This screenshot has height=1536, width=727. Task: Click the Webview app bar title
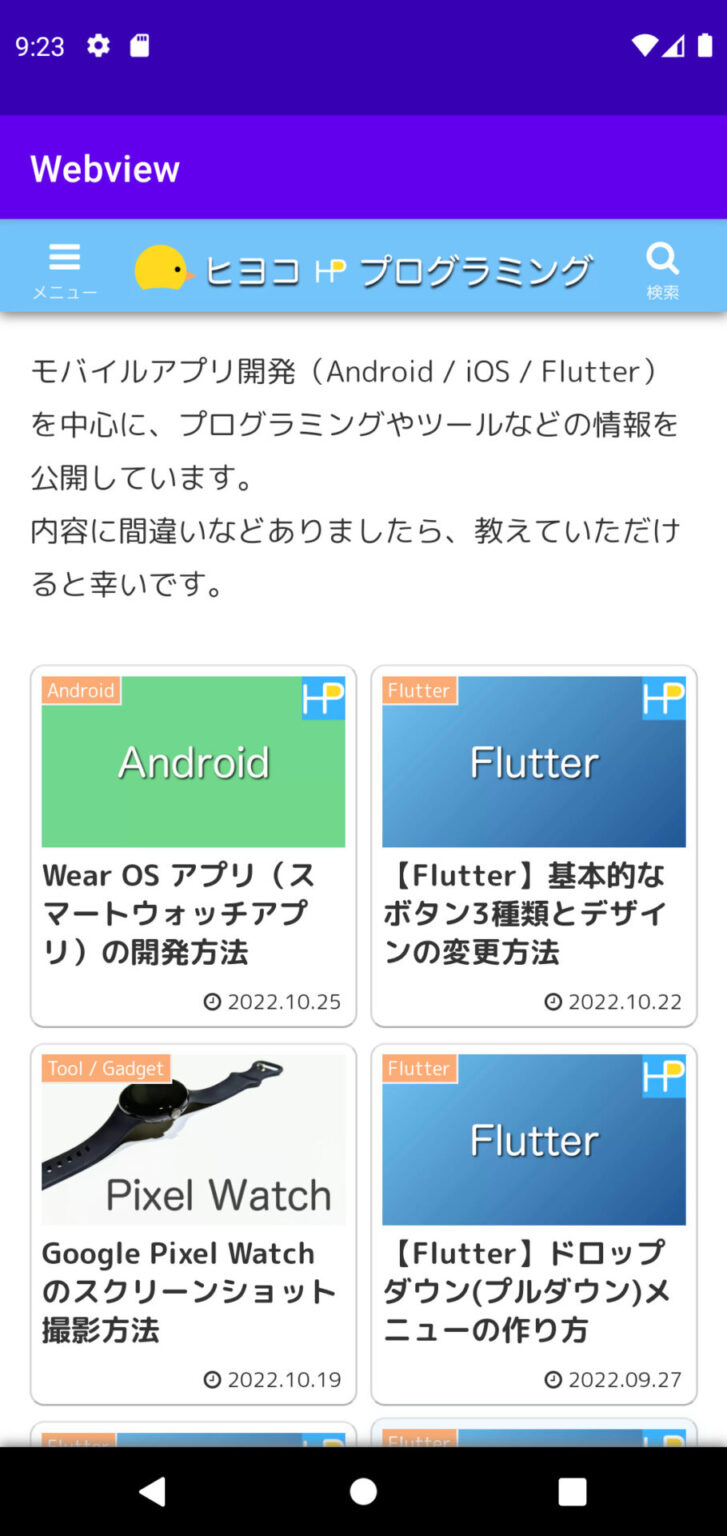(105, 168)
